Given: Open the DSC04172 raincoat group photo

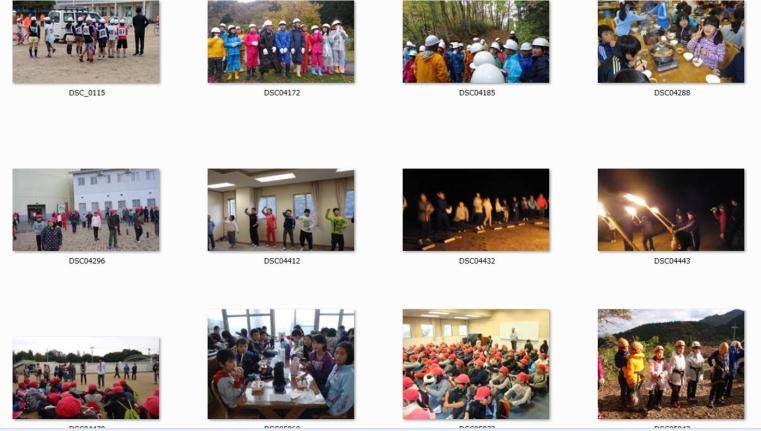Looking at the screenshot, I should coord(280,42).
